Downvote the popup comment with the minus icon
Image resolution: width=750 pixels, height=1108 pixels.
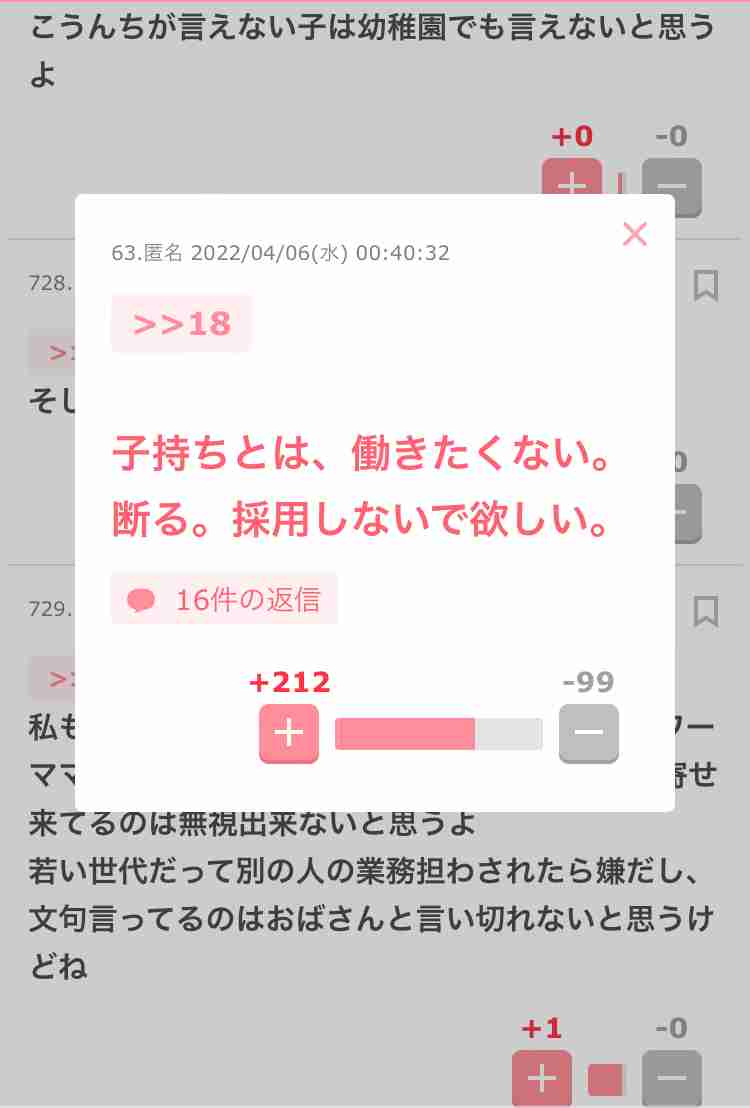click(588, 733)
